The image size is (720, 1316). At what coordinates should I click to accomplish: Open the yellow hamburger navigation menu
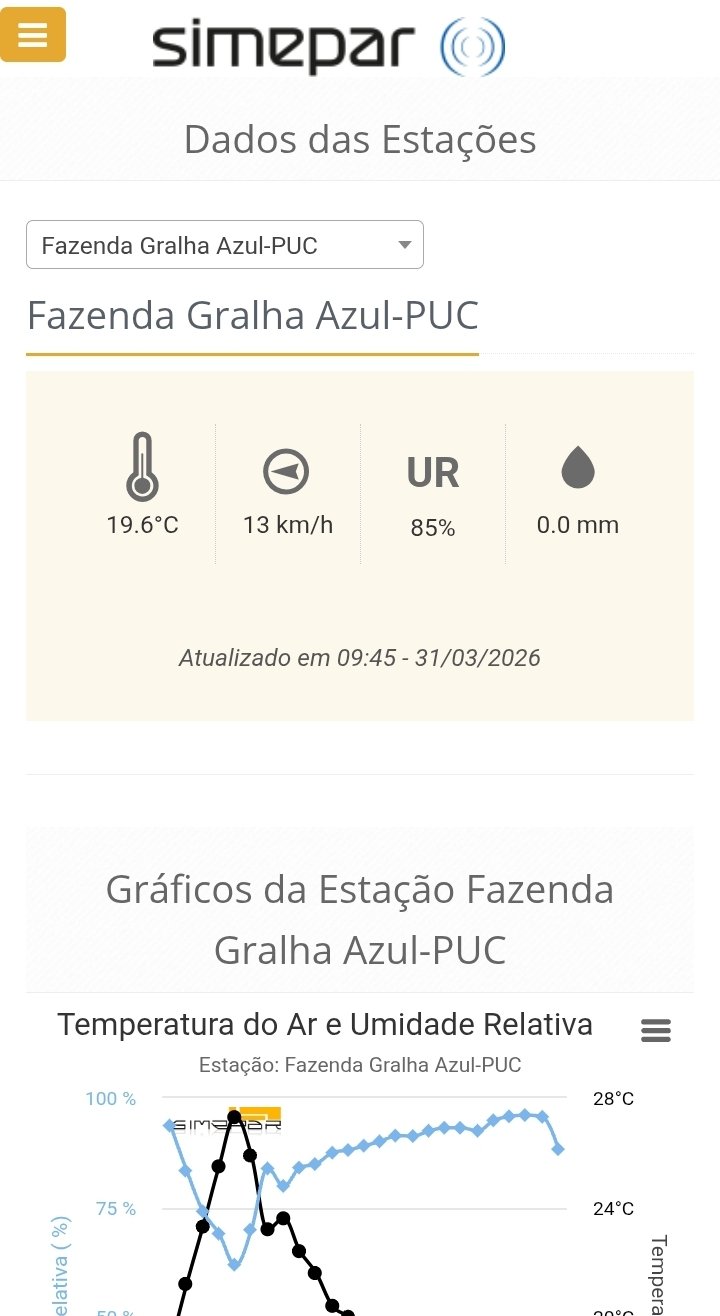(x=33, y=35)
